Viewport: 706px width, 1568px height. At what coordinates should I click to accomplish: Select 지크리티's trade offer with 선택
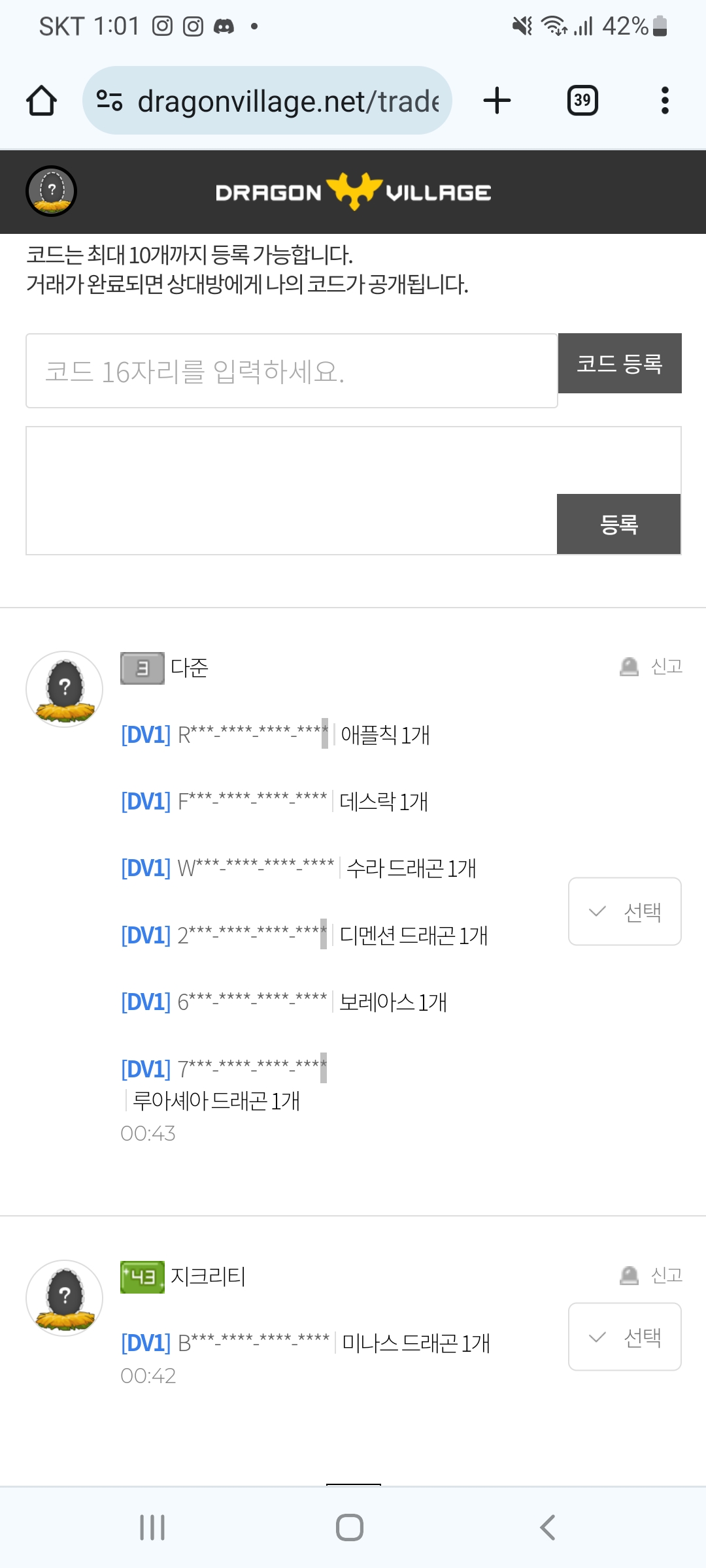pyautogui.click(x=625, y=1337)
